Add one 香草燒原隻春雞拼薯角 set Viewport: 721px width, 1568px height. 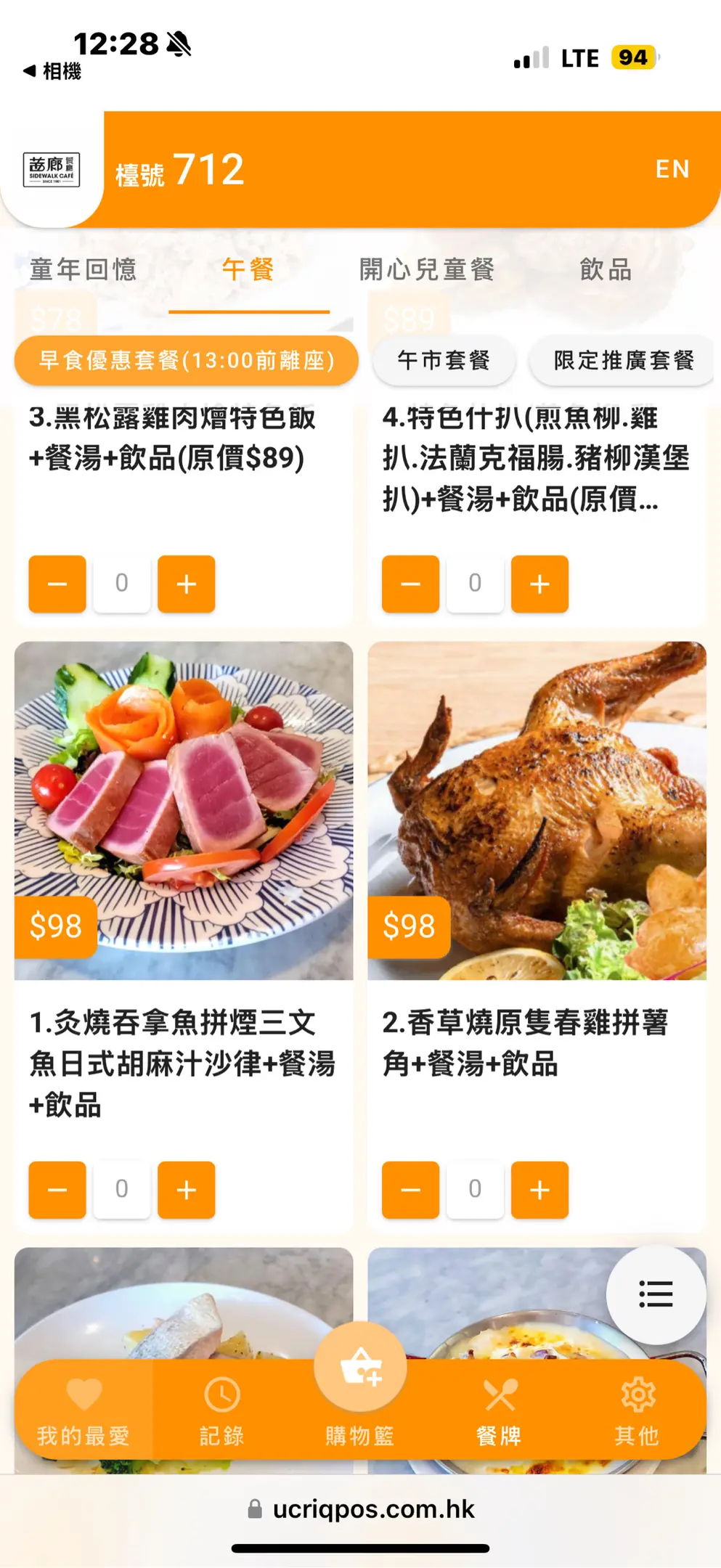click(x=539, y=1190)
